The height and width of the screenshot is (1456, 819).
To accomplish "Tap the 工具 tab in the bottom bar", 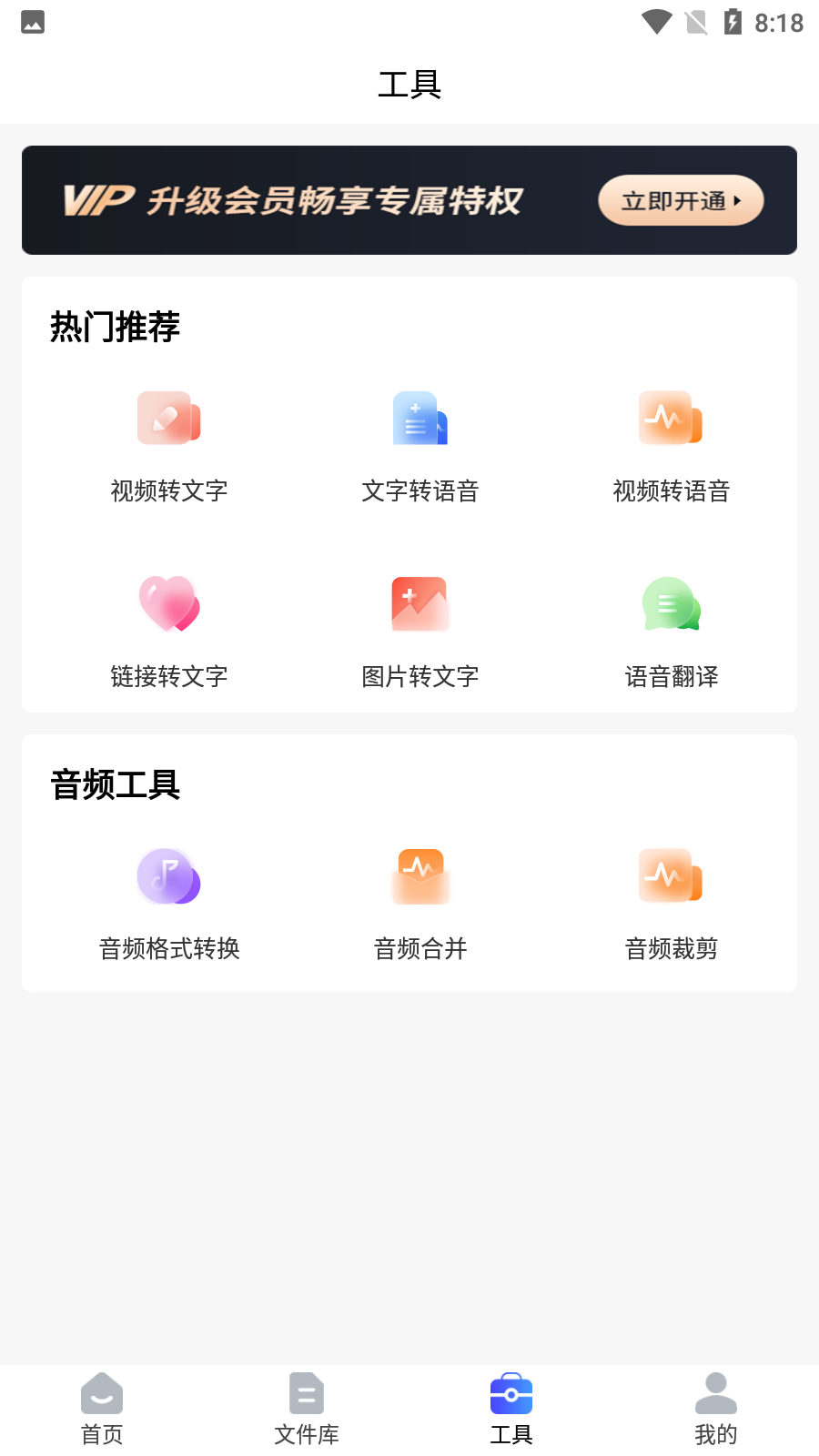I will pyautogui.click(x=511, y=1409).
